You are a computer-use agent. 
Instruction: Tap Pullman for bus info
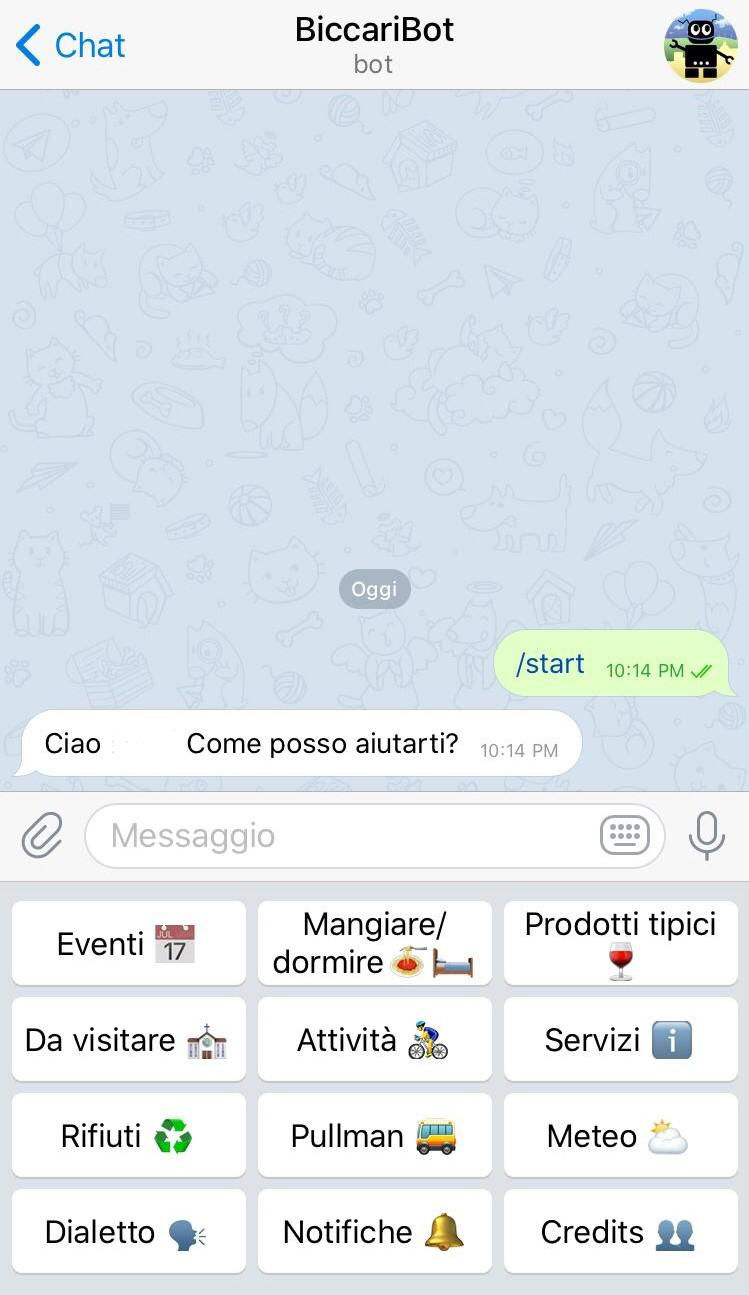pyautogui.click(x=374, y=1135)
